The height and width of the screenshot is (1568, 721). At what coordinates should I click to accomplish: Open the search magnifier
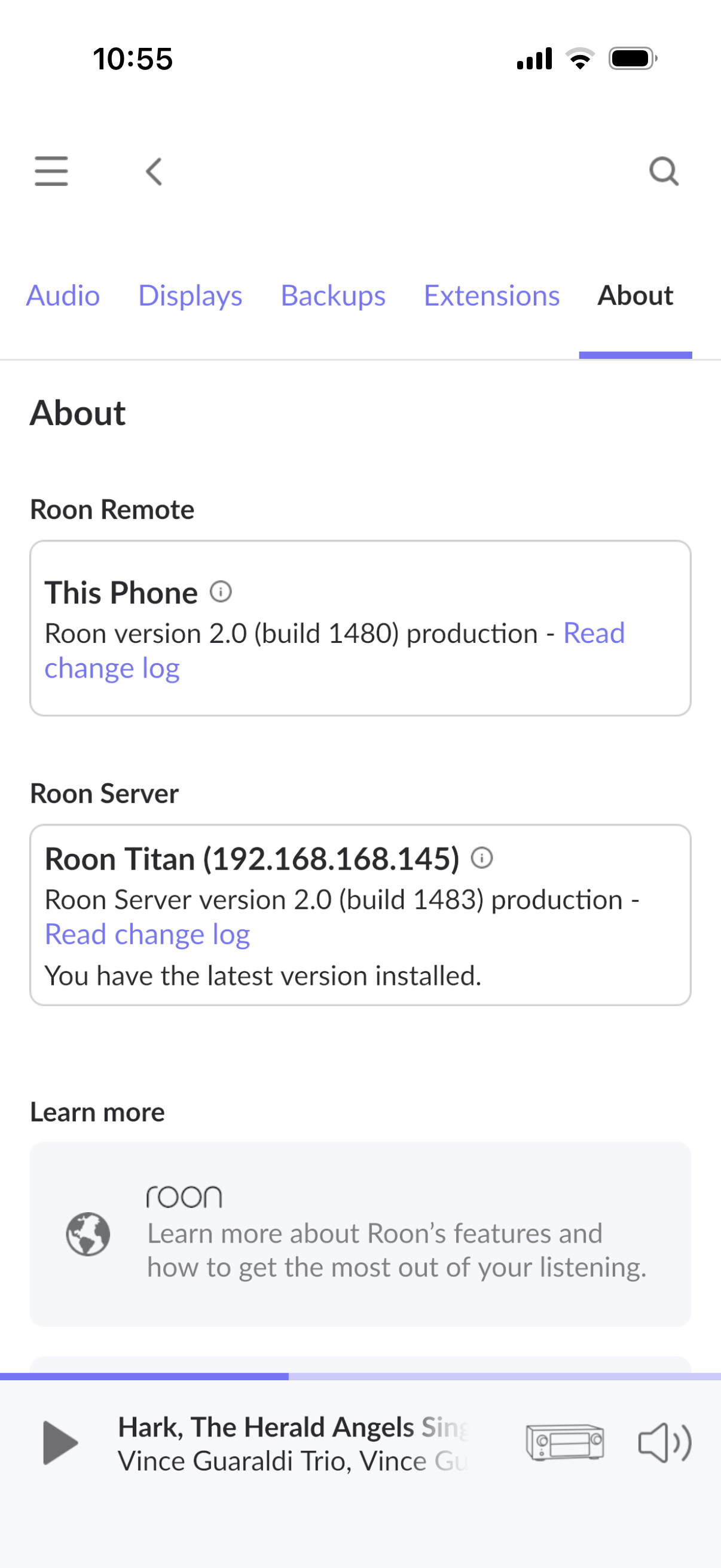click(x=664, y=171)
